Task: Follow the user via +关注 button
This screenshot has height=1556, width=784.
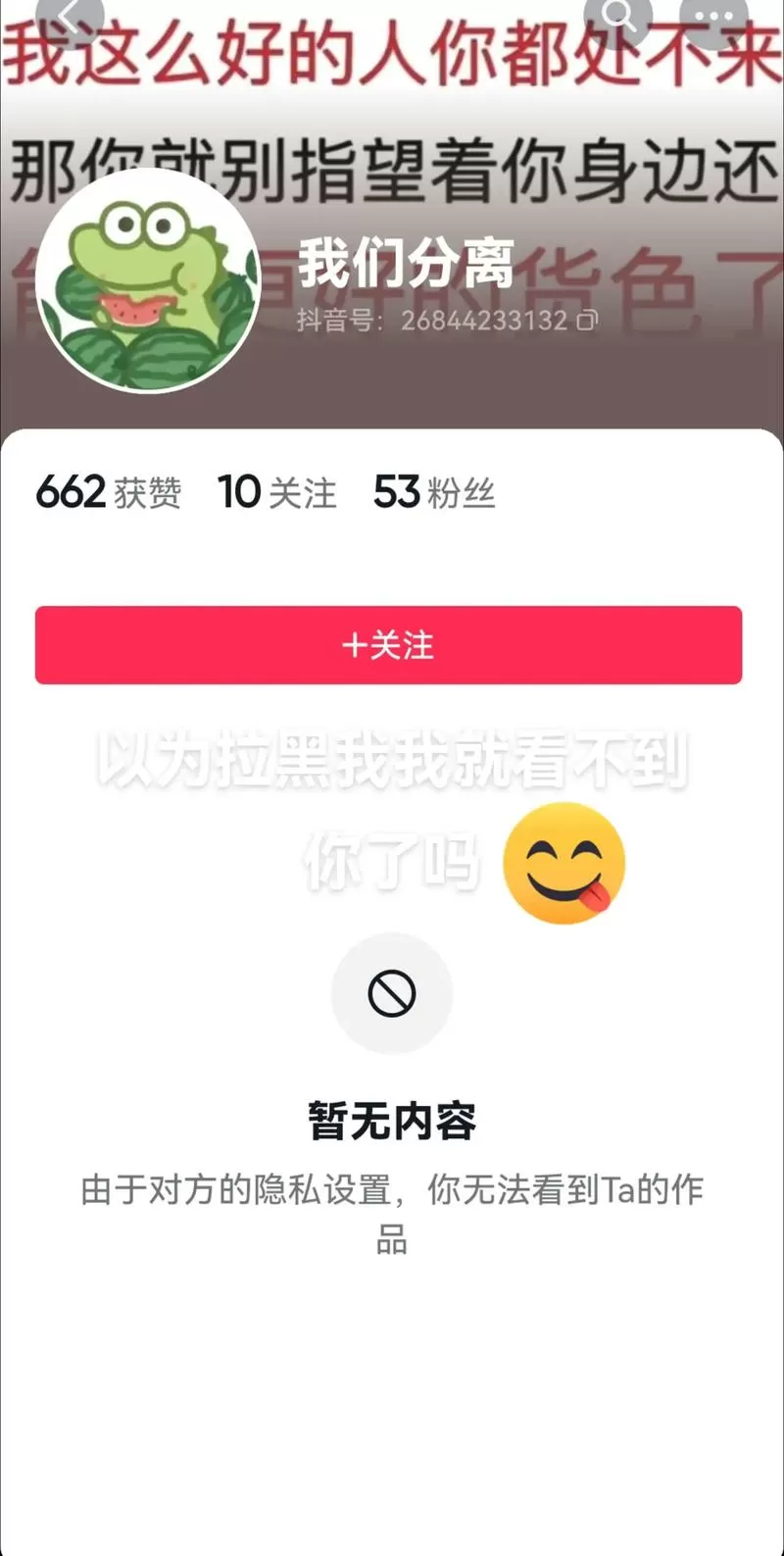Action: coord(392,644)
